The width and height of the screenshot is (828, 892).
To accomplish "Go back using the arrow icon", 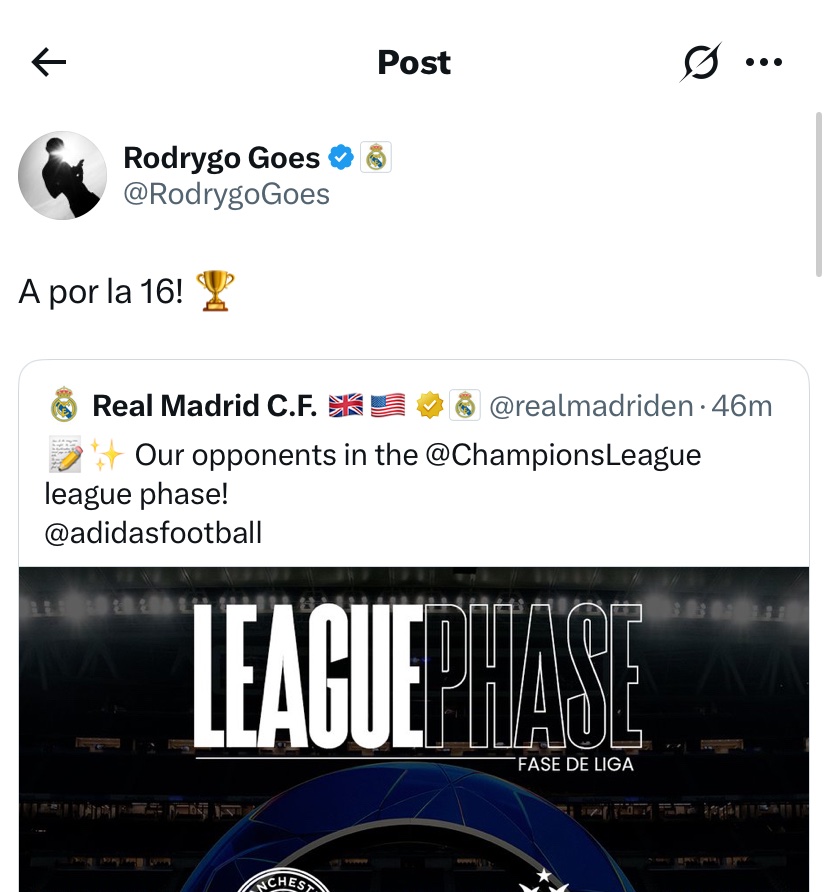I will [48, 63].
